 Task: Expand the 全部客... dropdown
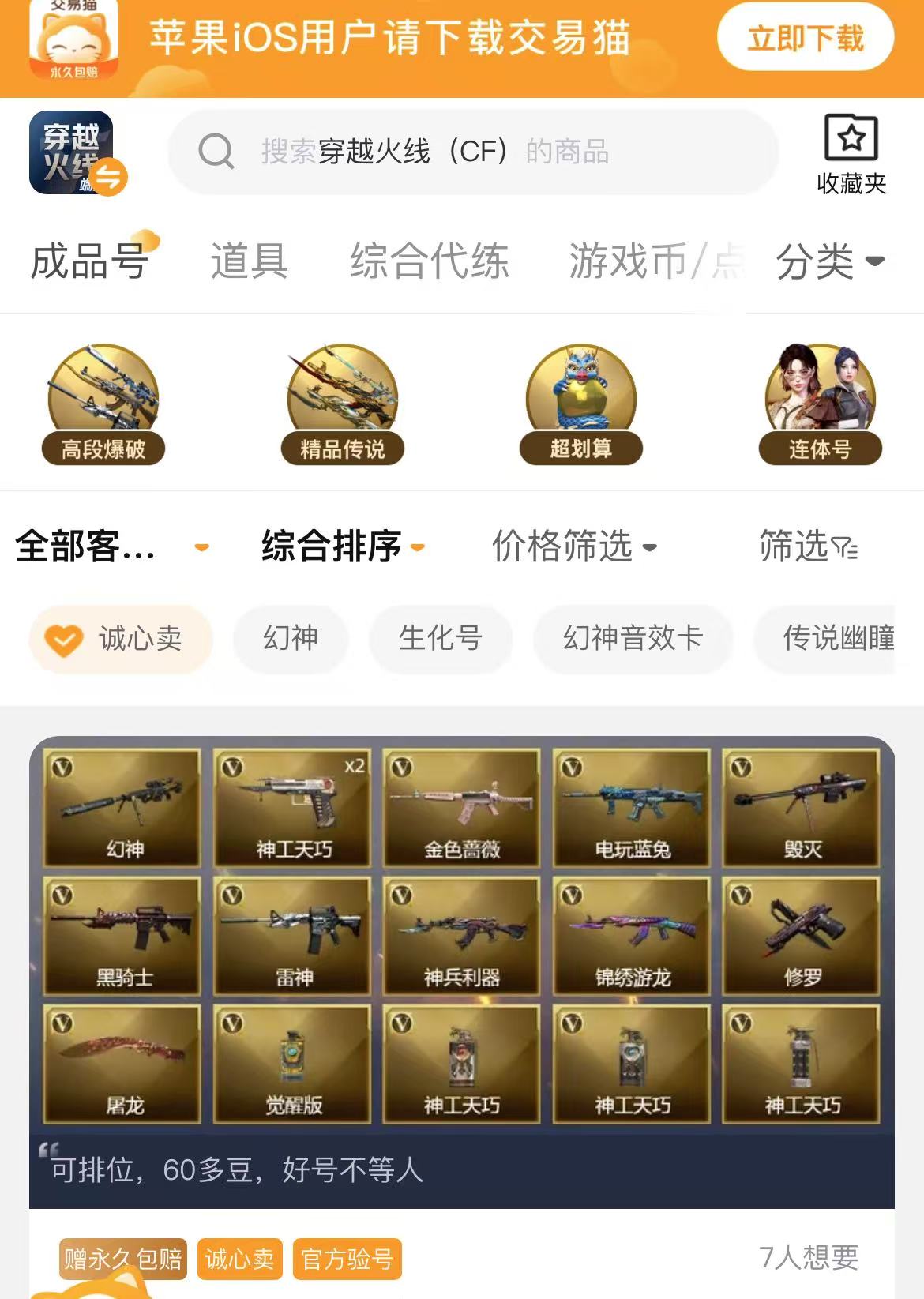coord(111,546)
